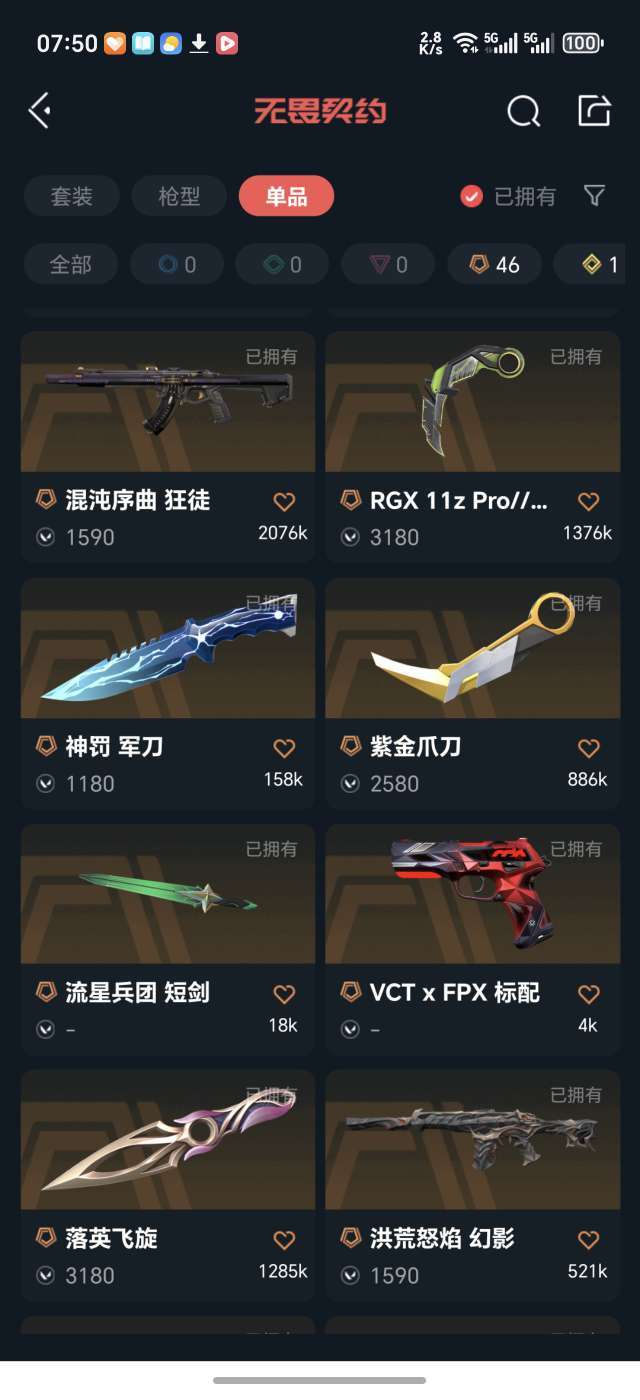The image size is (640, 1400).
Task: Switch to the 套装 tab
Action: tap(71, 196)
